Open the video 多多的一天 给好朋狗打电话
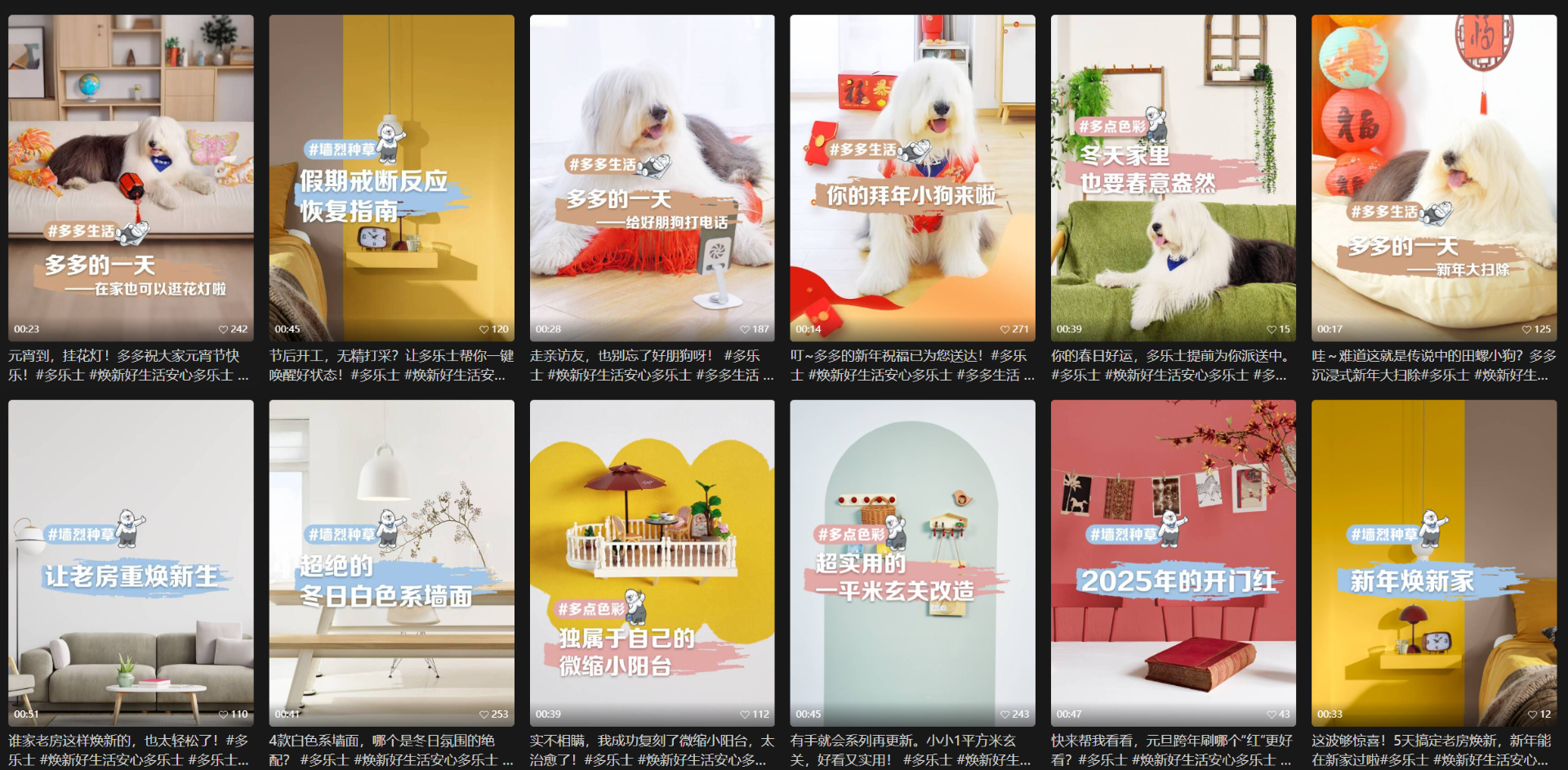Image resolution: width=1568 pixels, height=770 pixels. coord(652,177)
